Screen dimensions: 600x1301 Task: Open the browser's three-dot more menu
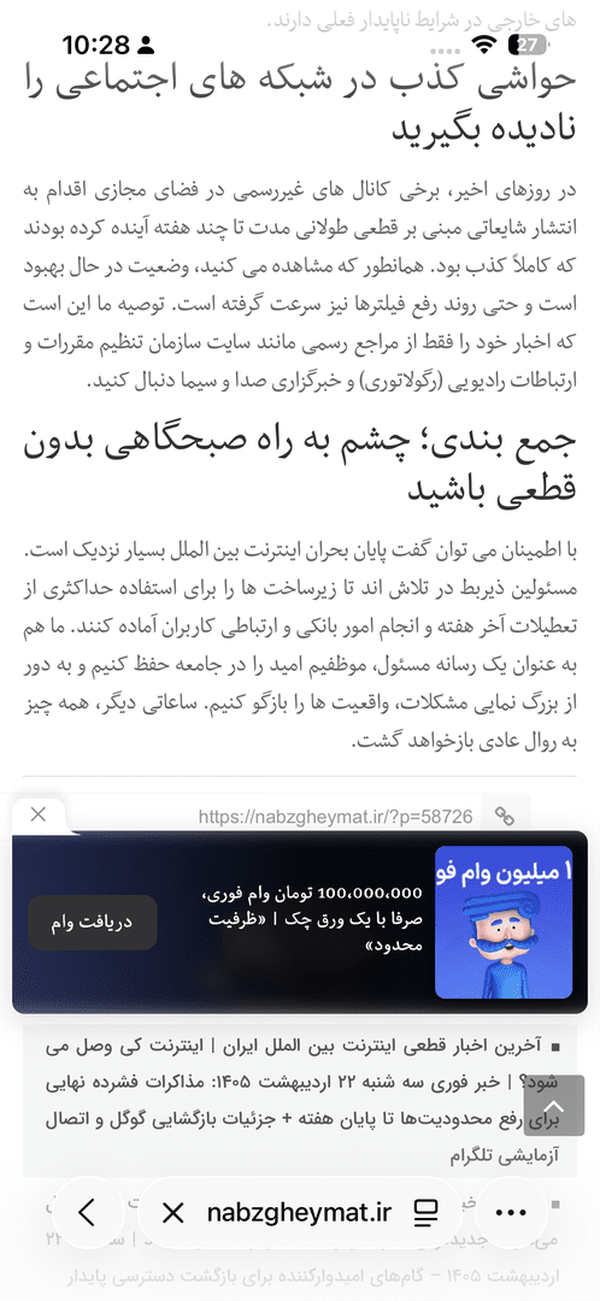[511, 1213]
